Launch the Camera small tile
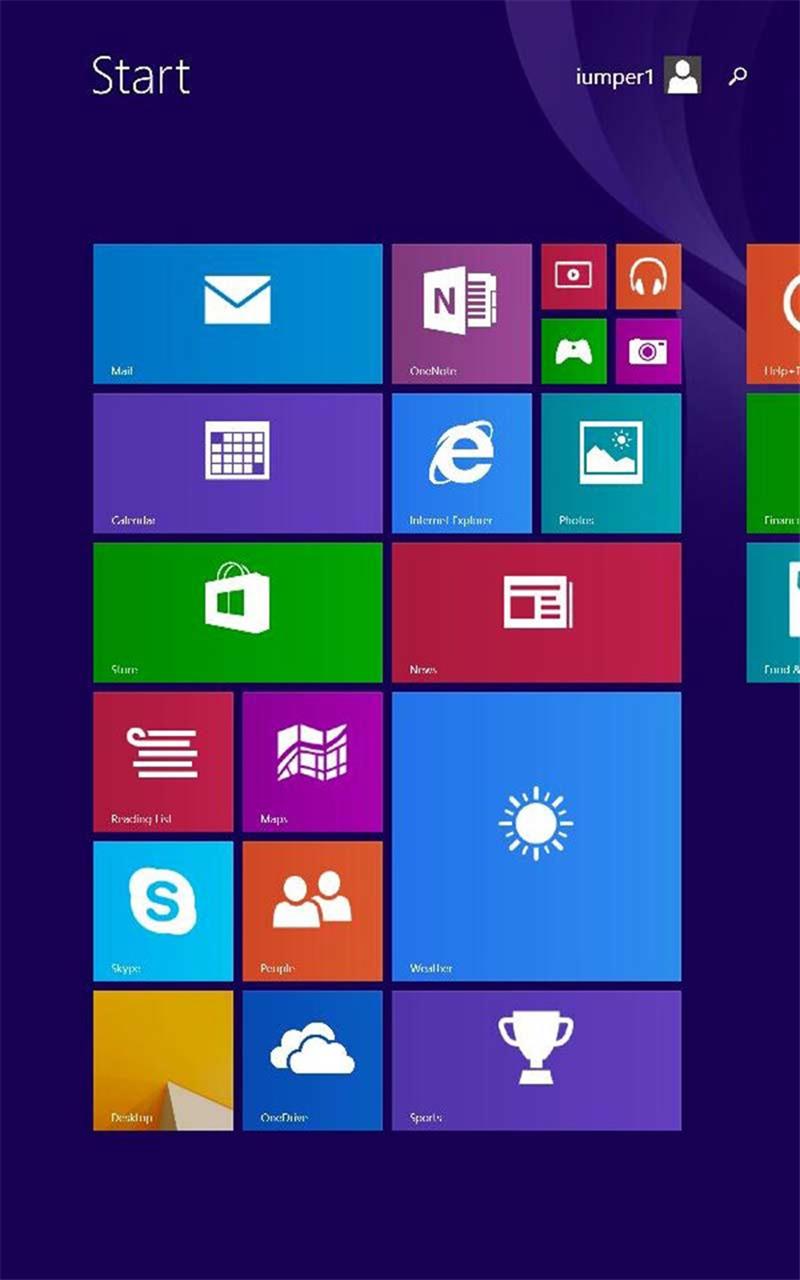Screen dimensions: 800x1280 click(648, 351)
